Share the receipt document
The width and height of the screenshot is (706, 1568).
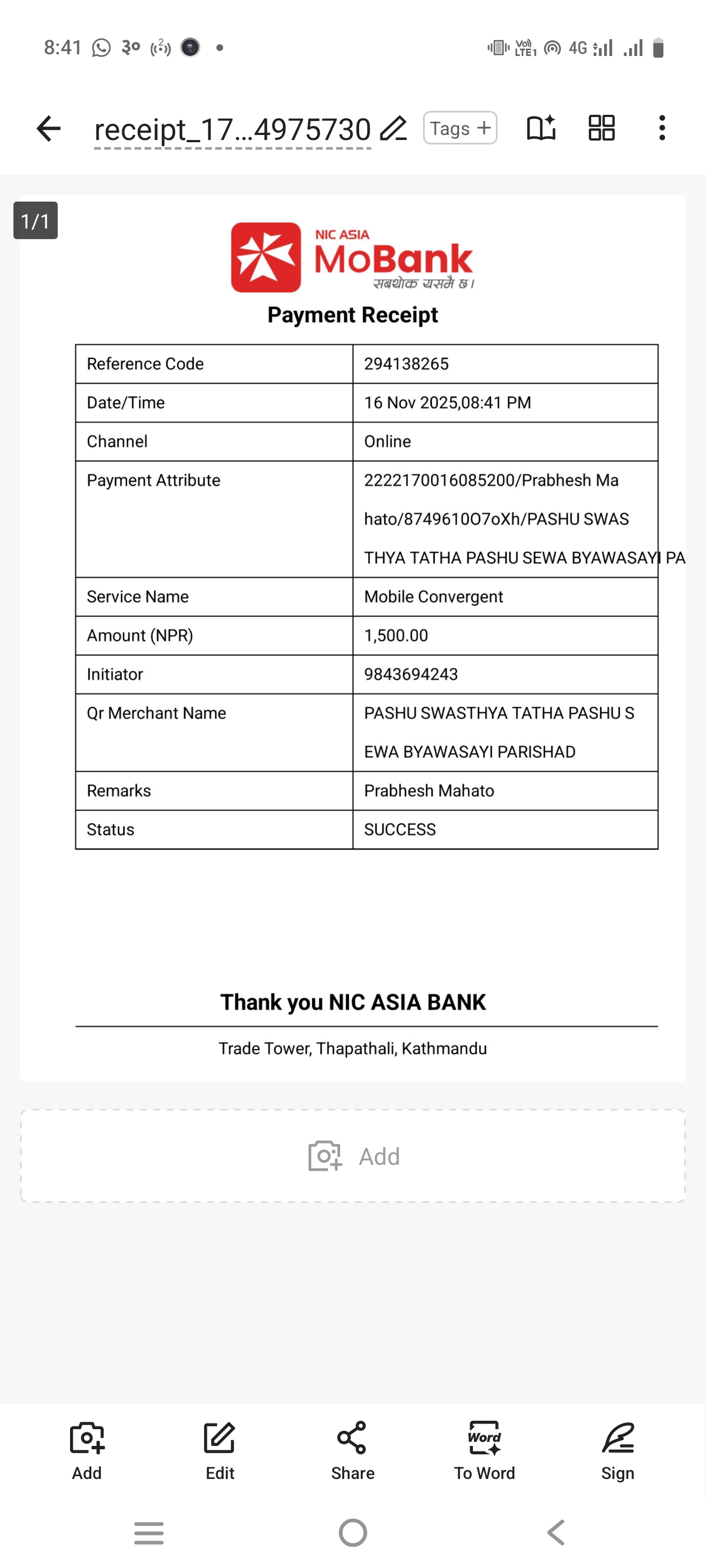point(352,1450)
